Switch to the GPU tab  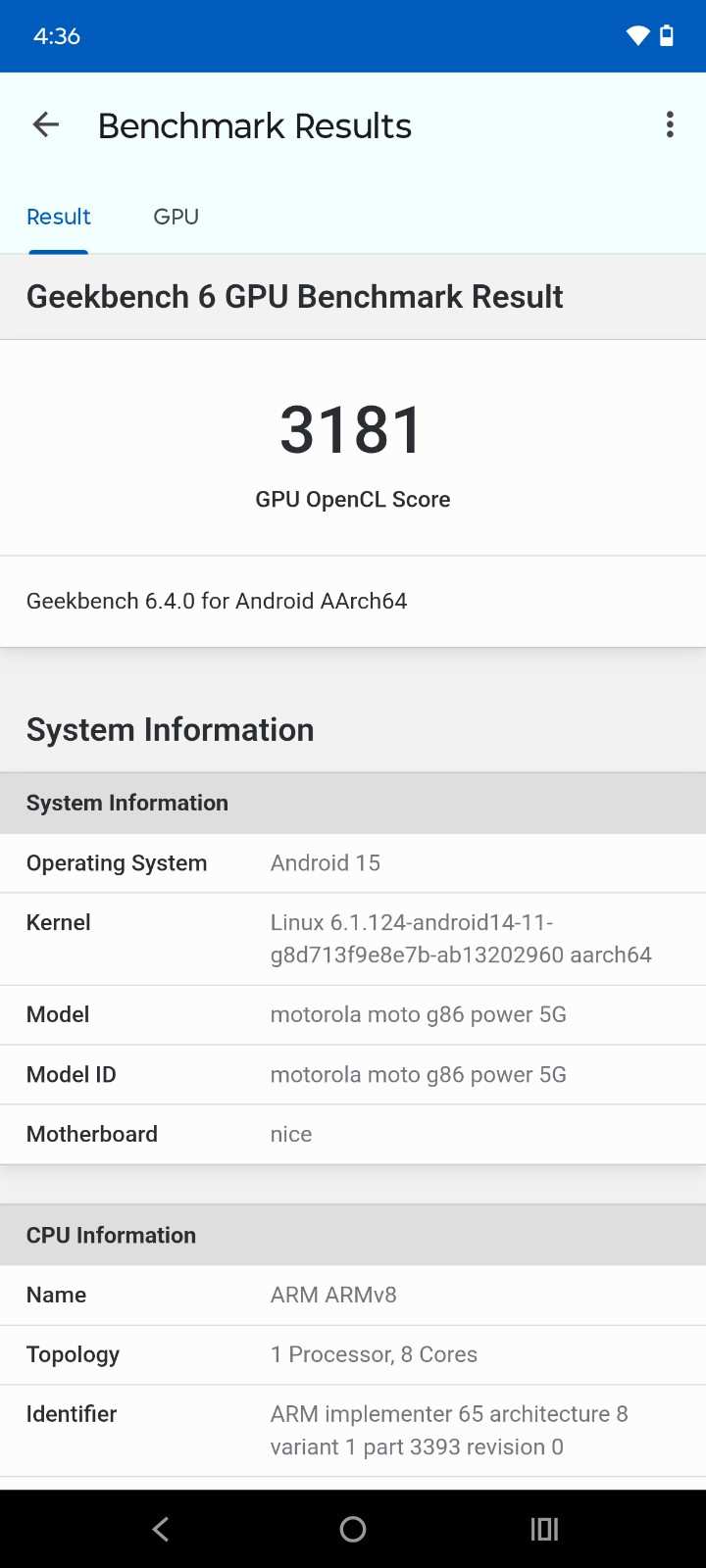pyautogui.click(x=176, y=216)
